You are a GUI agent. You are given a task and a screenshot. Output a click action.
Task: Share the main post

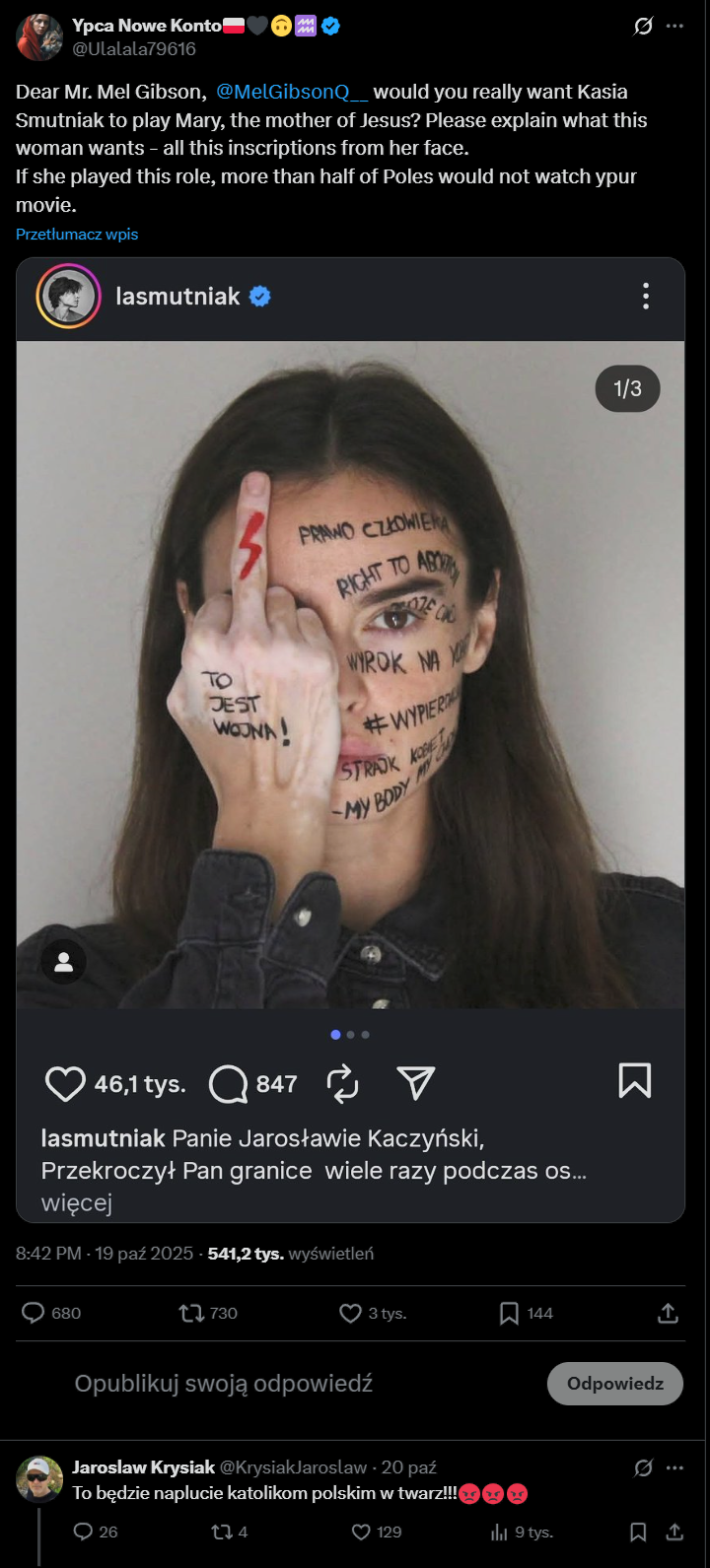(668, 1313)
